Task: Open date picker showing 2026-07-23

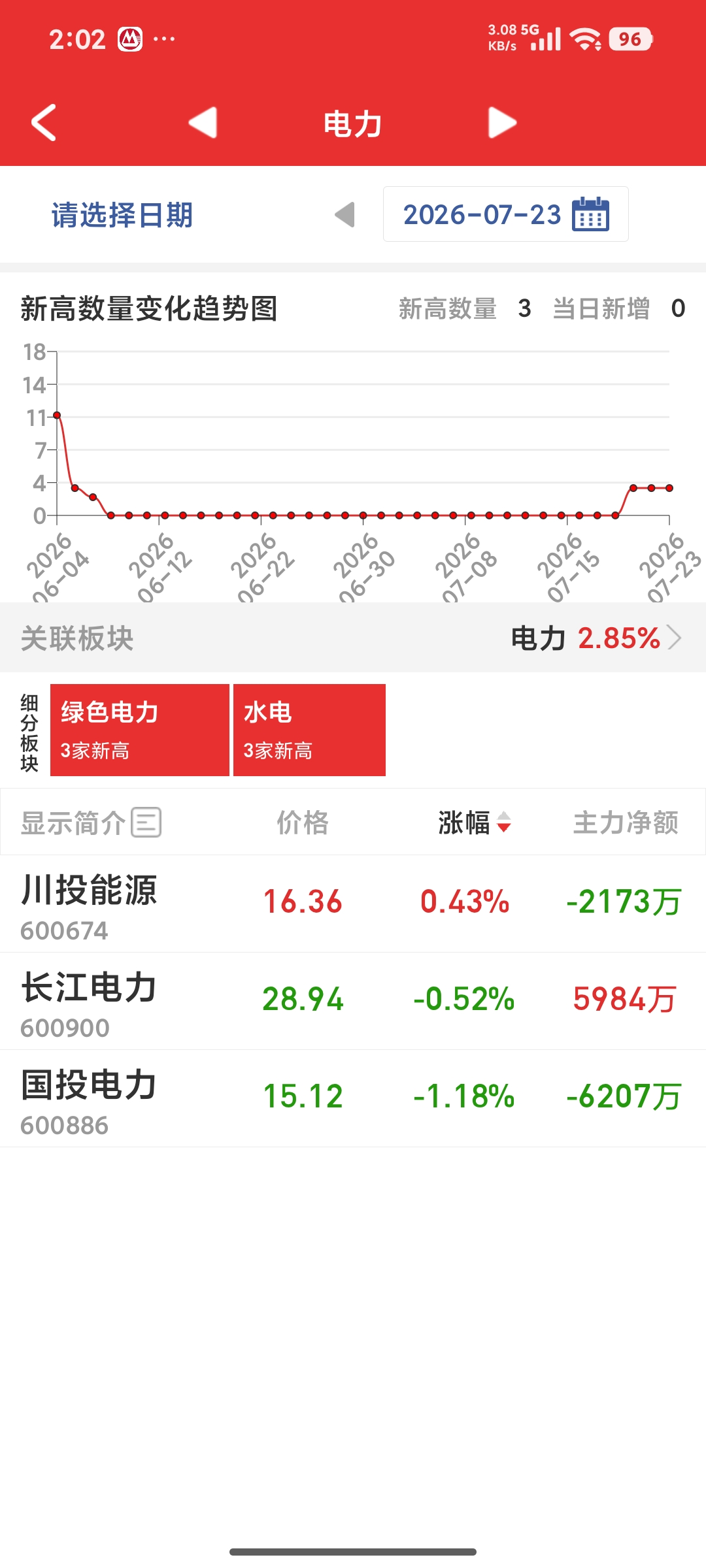Action: 506,214
